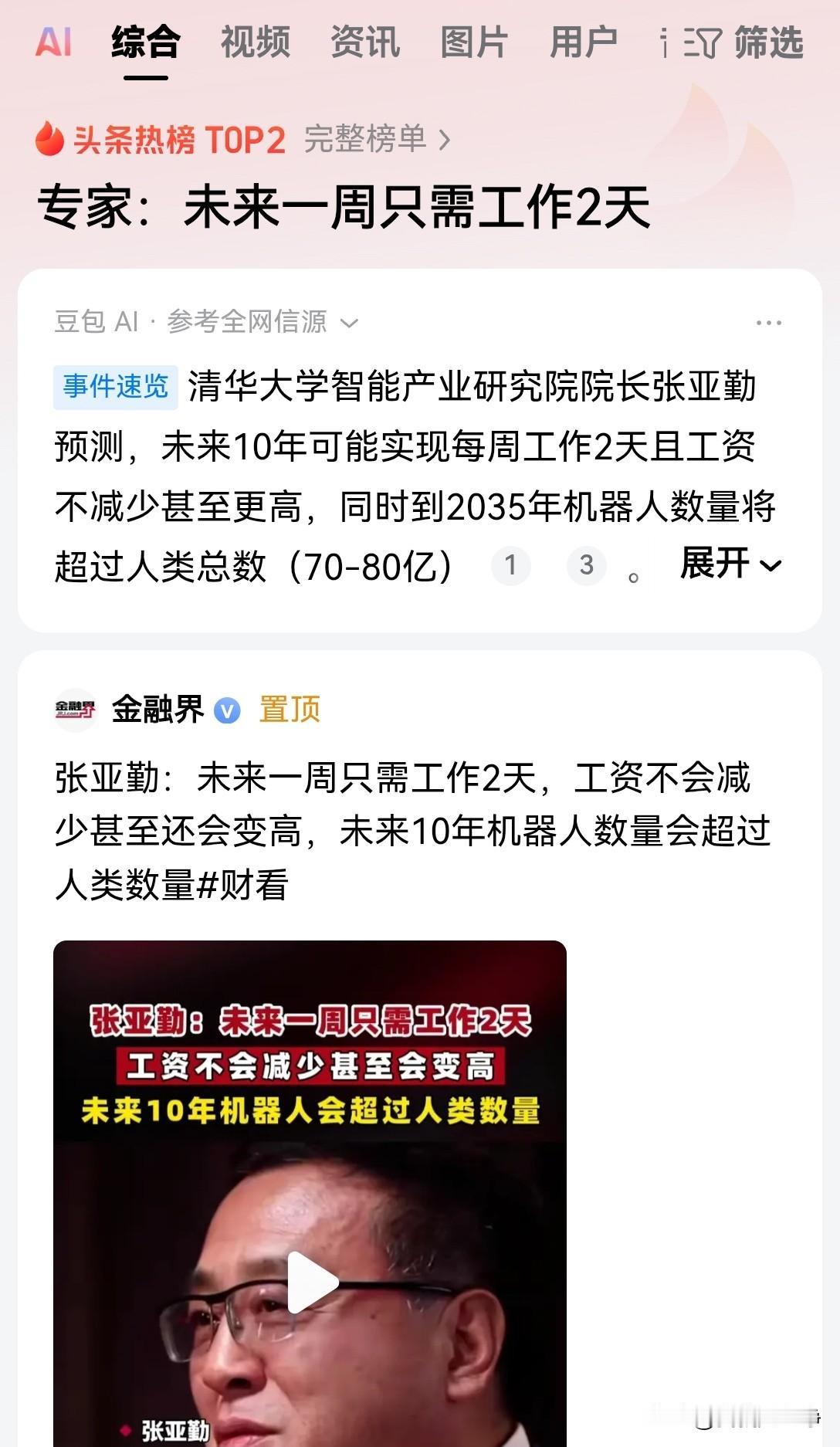Viewport: 840px width, 1447px height.
Task: Click citation icon numbered 1
Action: click(x=511, y=566)
